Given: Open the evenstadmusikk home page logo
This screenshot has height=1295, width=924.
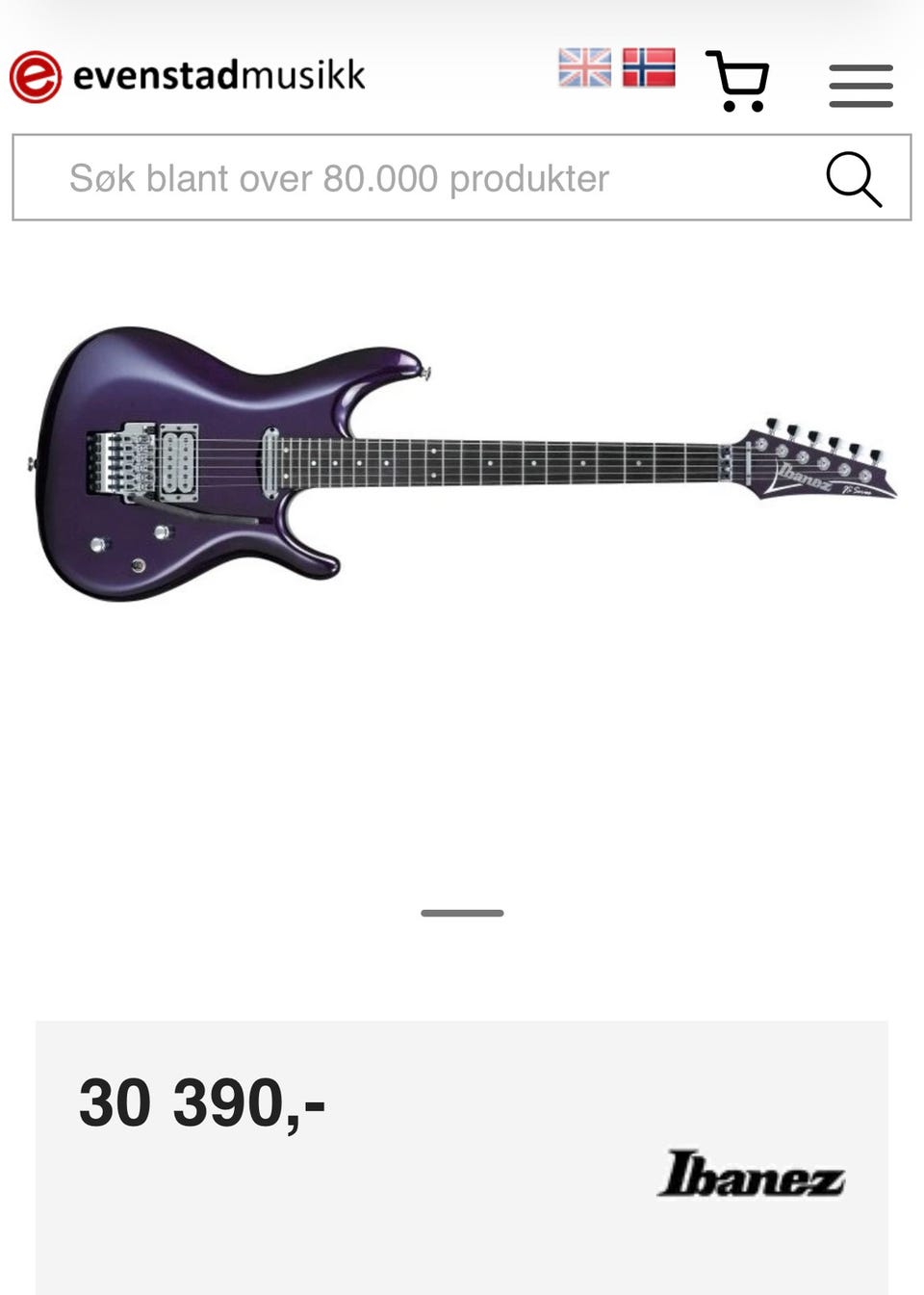Looking at the screenshot, I should pyautogui.click(x=188, y=76).
